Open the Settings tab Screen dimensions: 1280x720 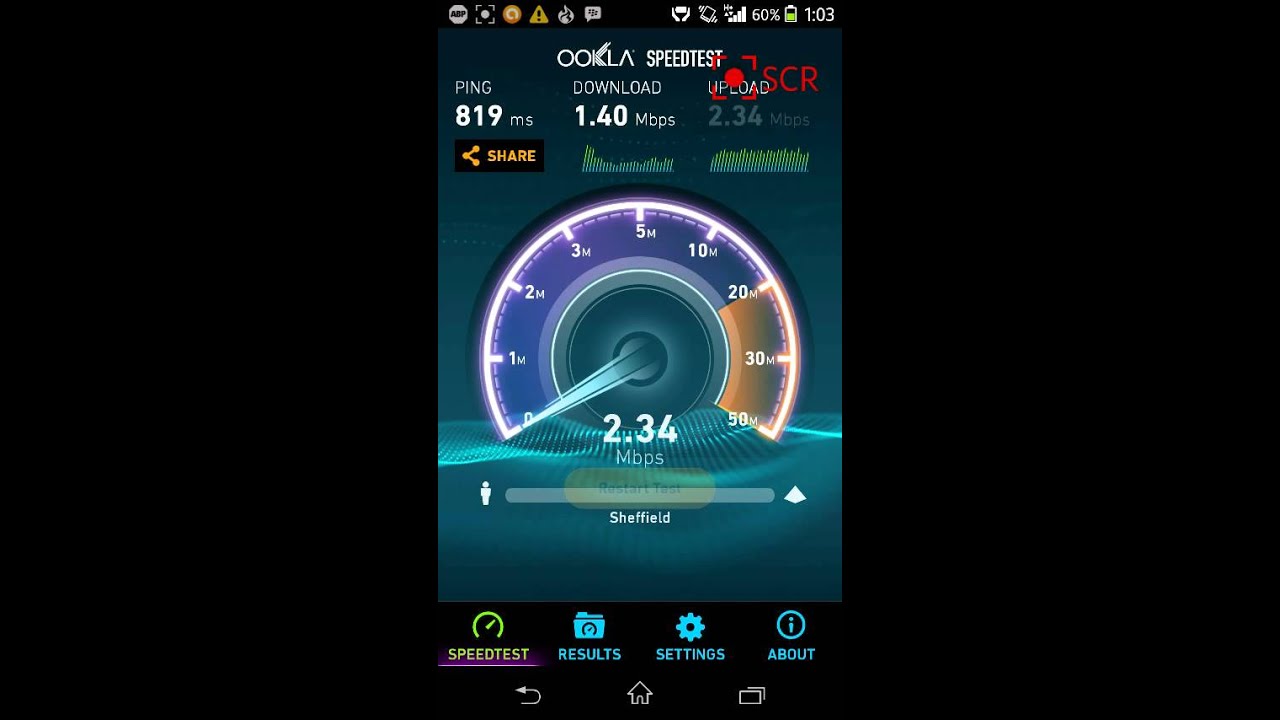pyautogui.click(x=690, y=637)
